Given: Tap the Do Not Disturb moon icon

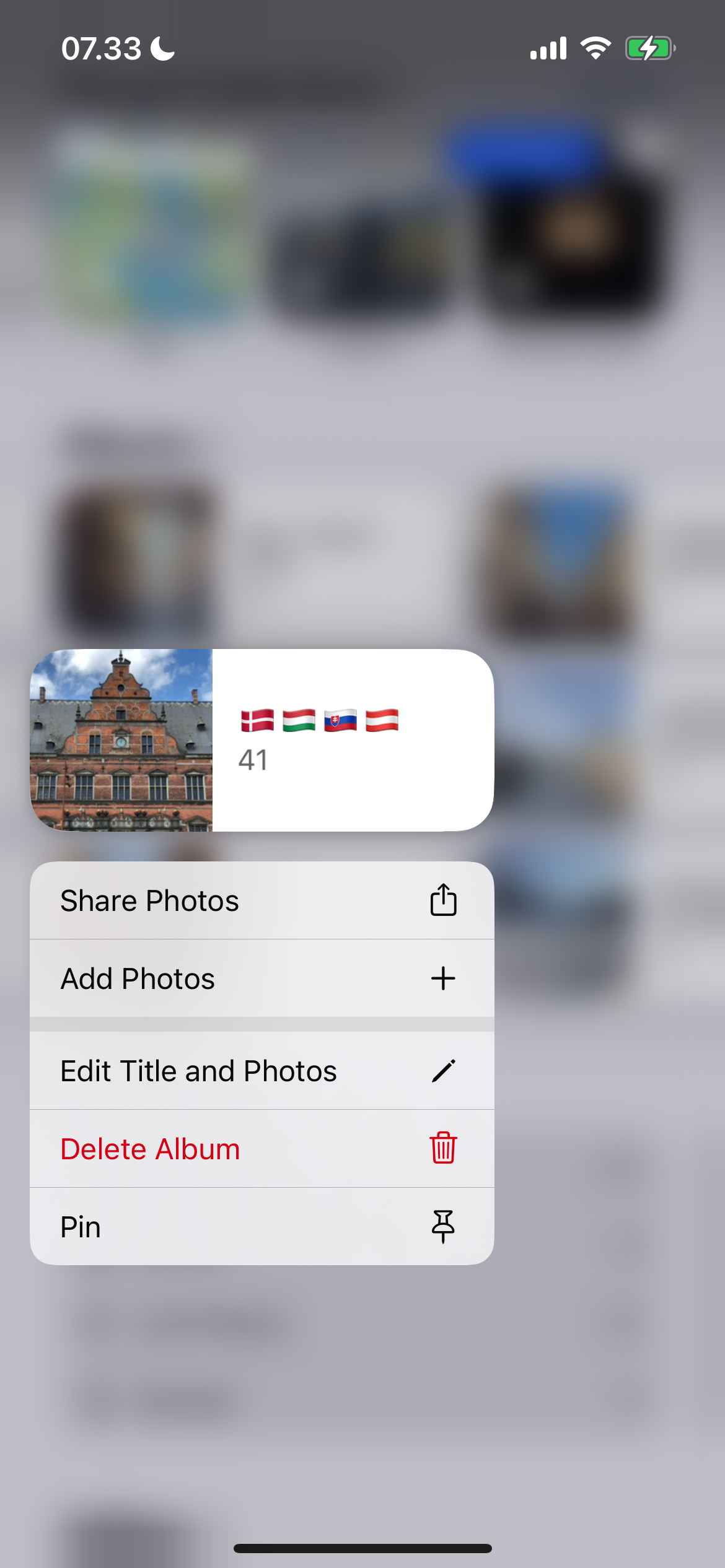Looking at the screenshot, I should 161,48.
